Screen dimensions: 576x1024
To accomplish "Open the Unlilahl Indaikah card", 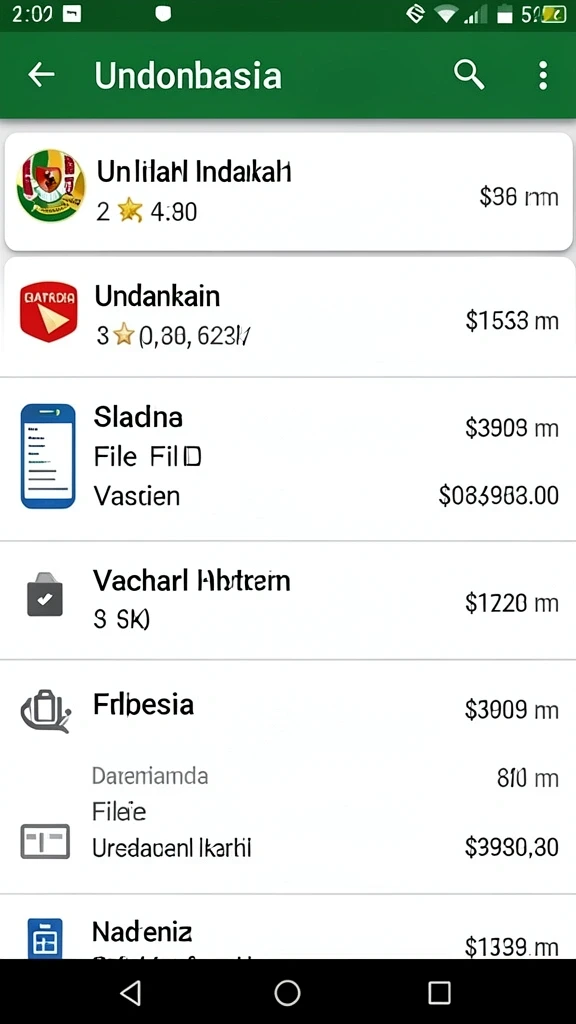I will point(288,191).
